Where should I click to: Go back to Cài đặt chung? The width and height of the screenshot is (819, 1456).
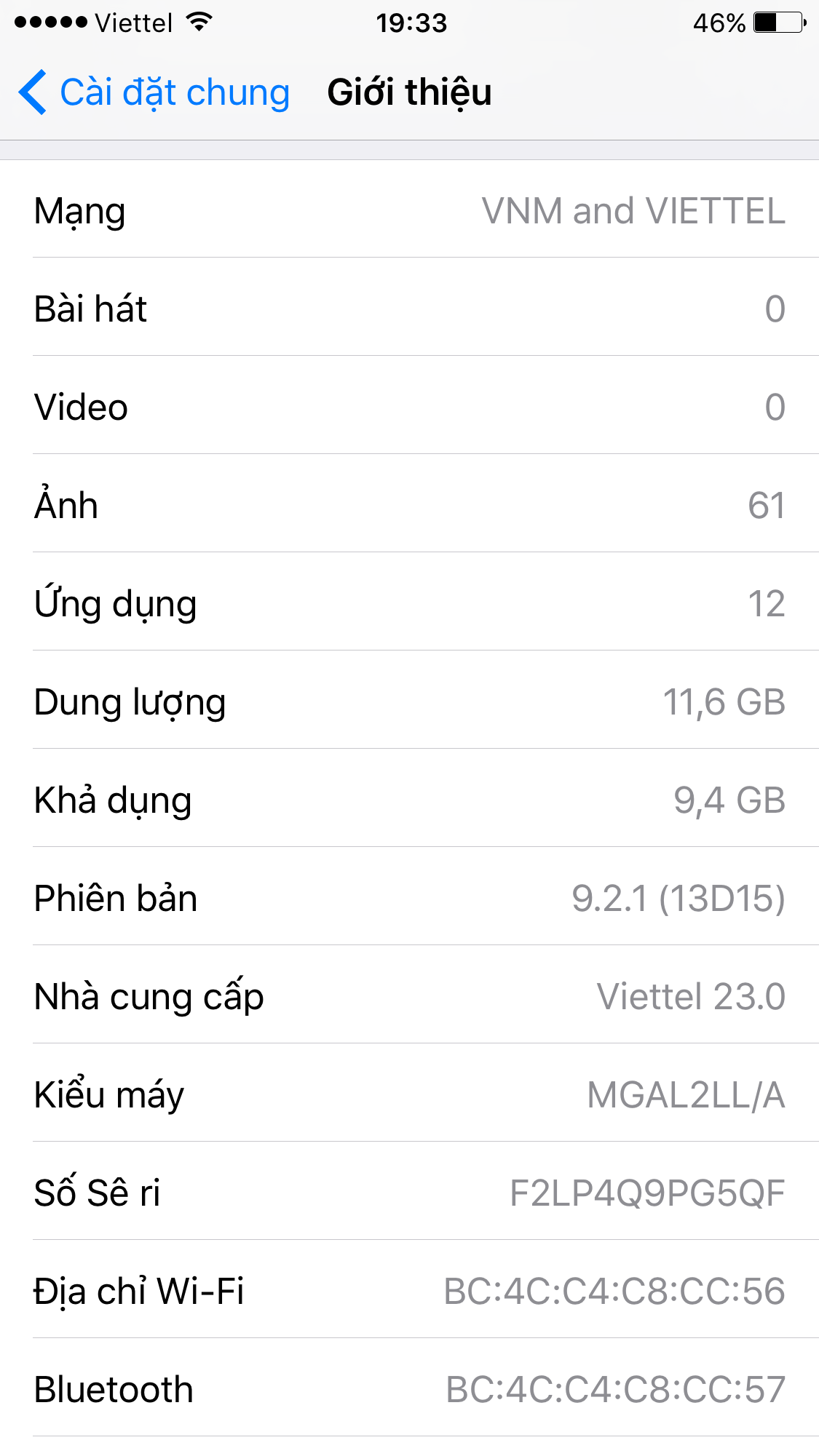[154, 92]
